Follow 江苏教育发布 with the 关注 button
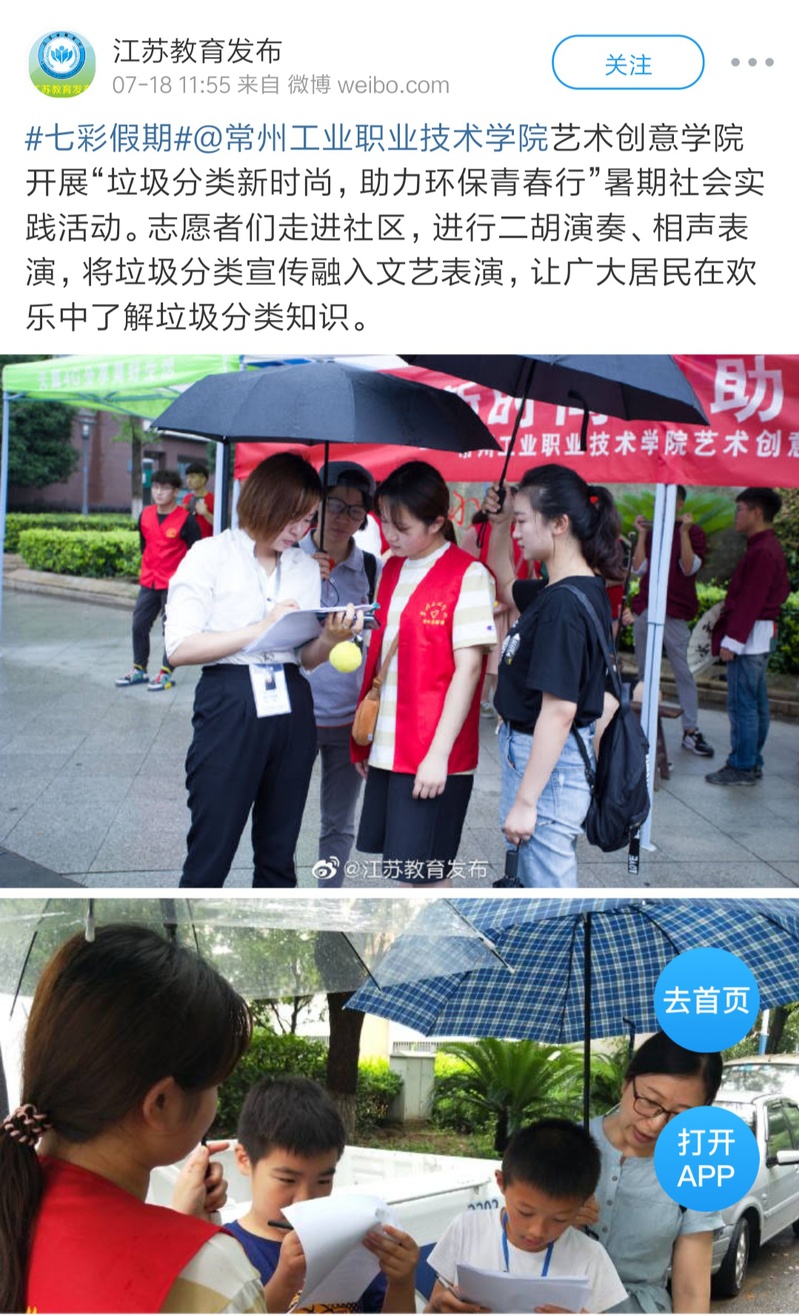 628,63
